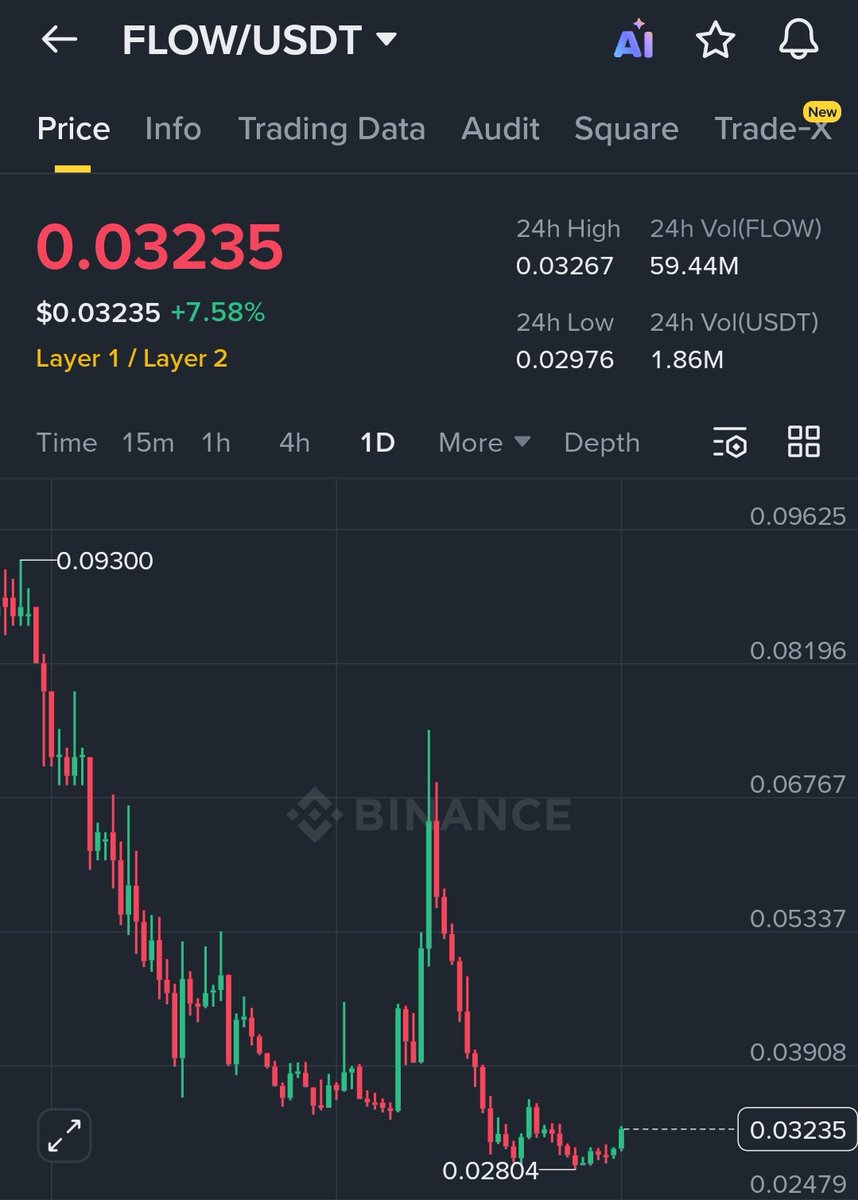Image resolution: width=858 pixels, height=1200 pixels.
Task: Expand the chart to full screen
Action: [x=65, y=1135]
